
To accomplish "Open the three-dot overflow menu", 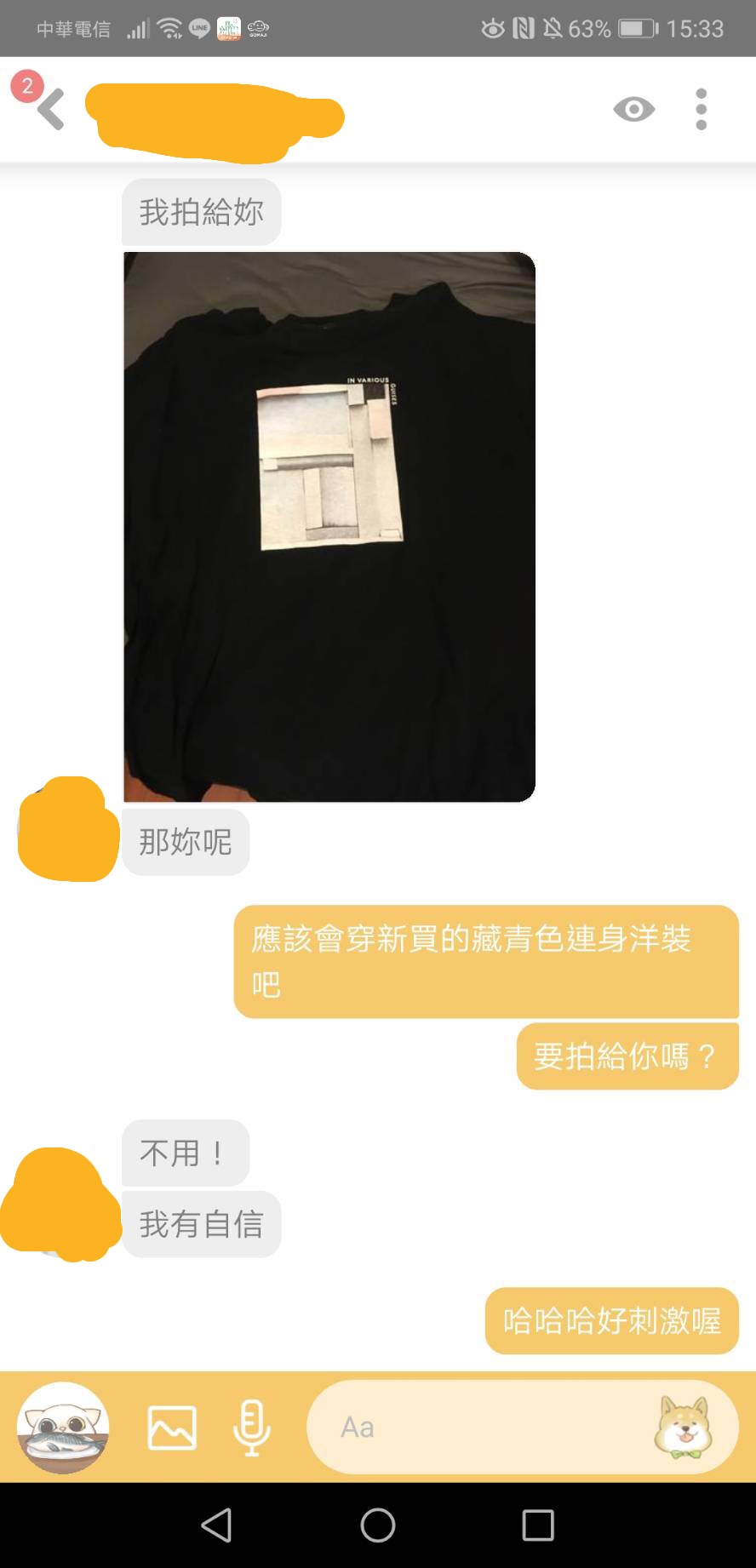I will pos(701,110).
